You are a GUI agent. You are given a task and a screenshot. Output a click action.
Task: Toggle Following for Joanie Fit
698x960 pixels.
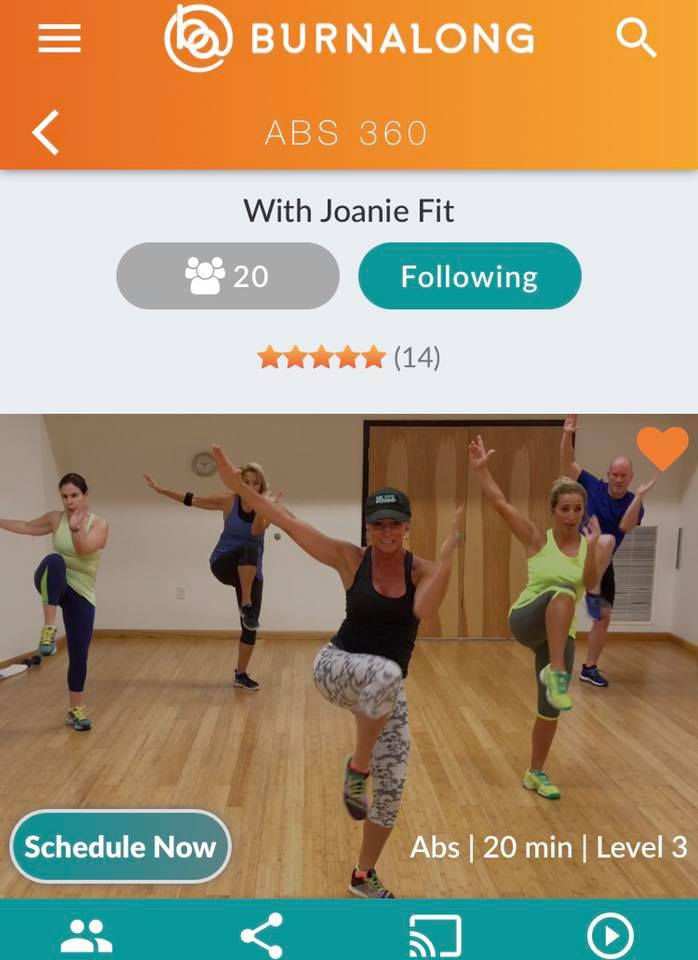[469, 276]
